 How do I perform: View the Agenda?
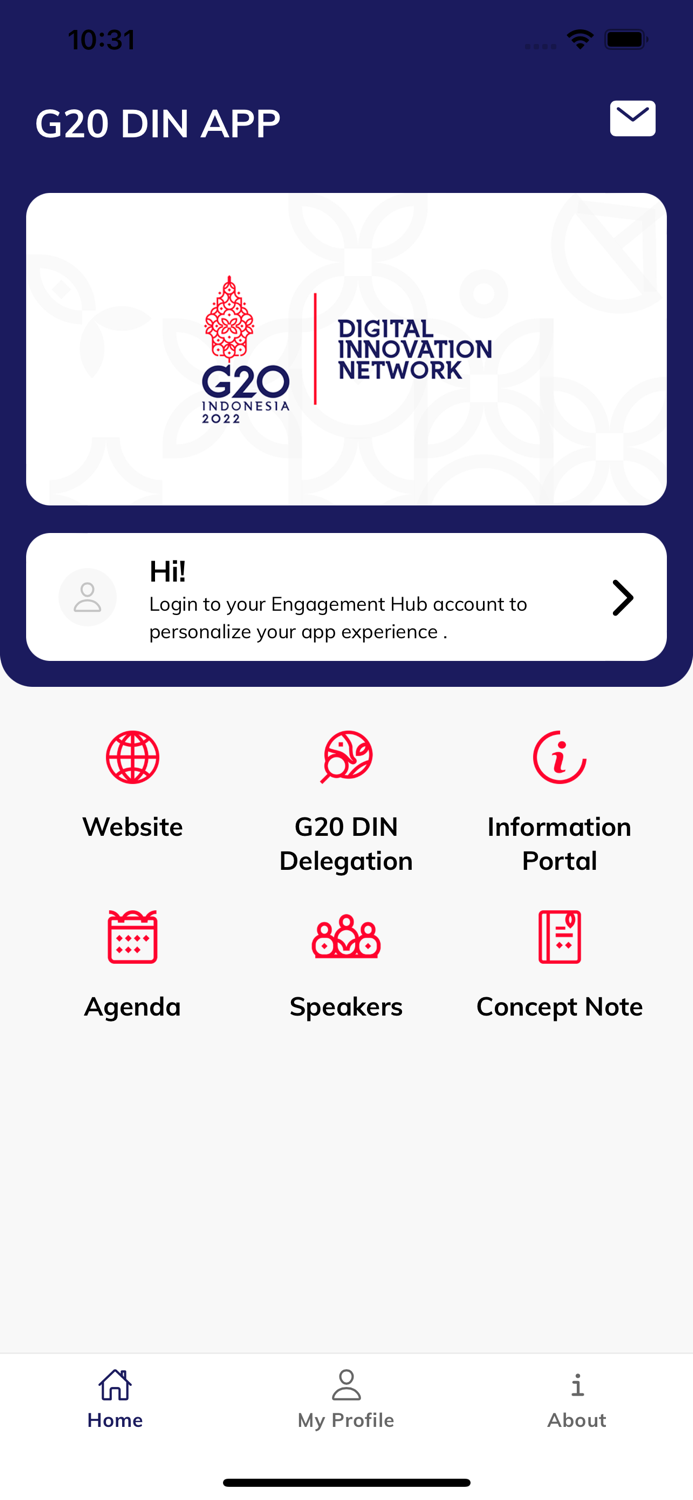pos(133,964)
